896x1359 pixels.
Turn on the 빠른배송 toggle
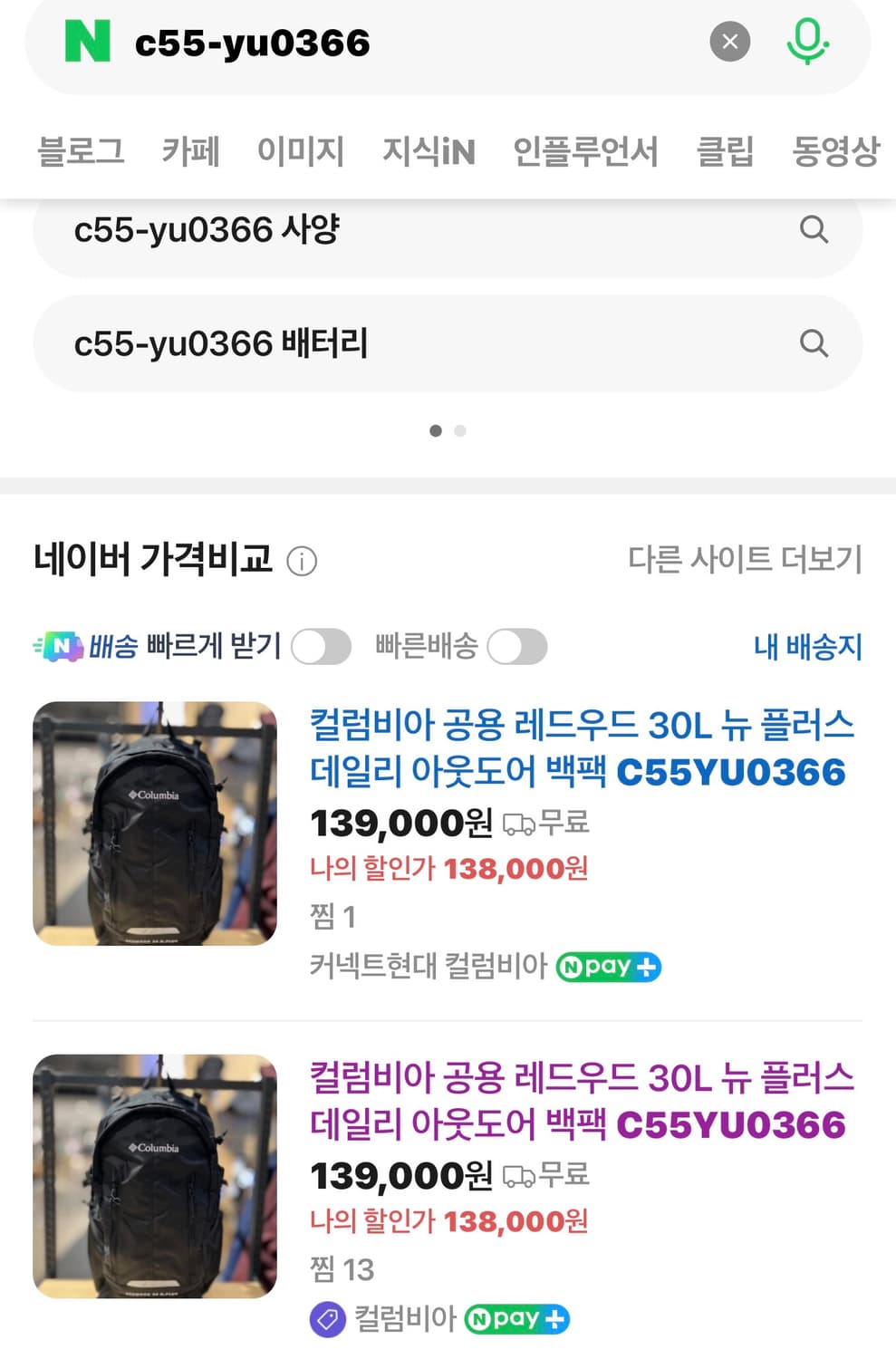(517, 646)
